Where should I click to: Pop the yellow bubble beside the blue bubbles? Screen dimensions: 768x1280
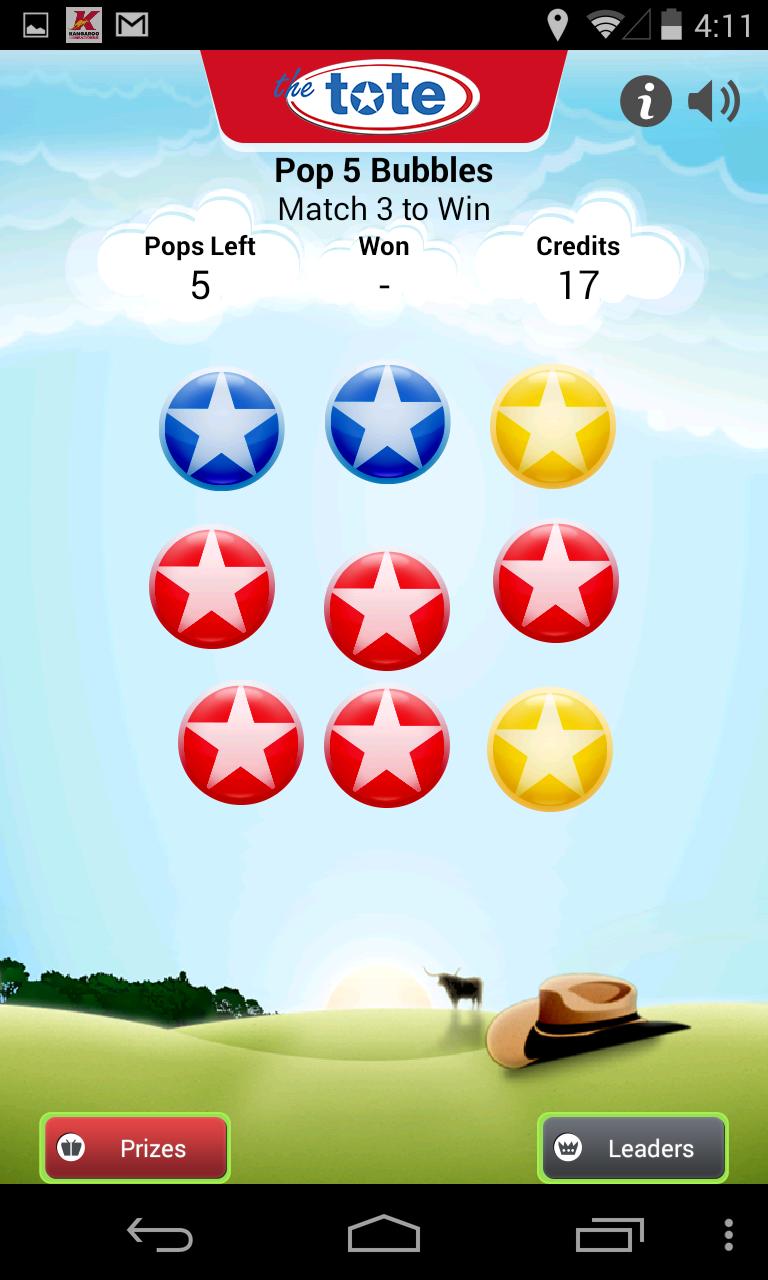pyautogui.click(x=552, y=426)
